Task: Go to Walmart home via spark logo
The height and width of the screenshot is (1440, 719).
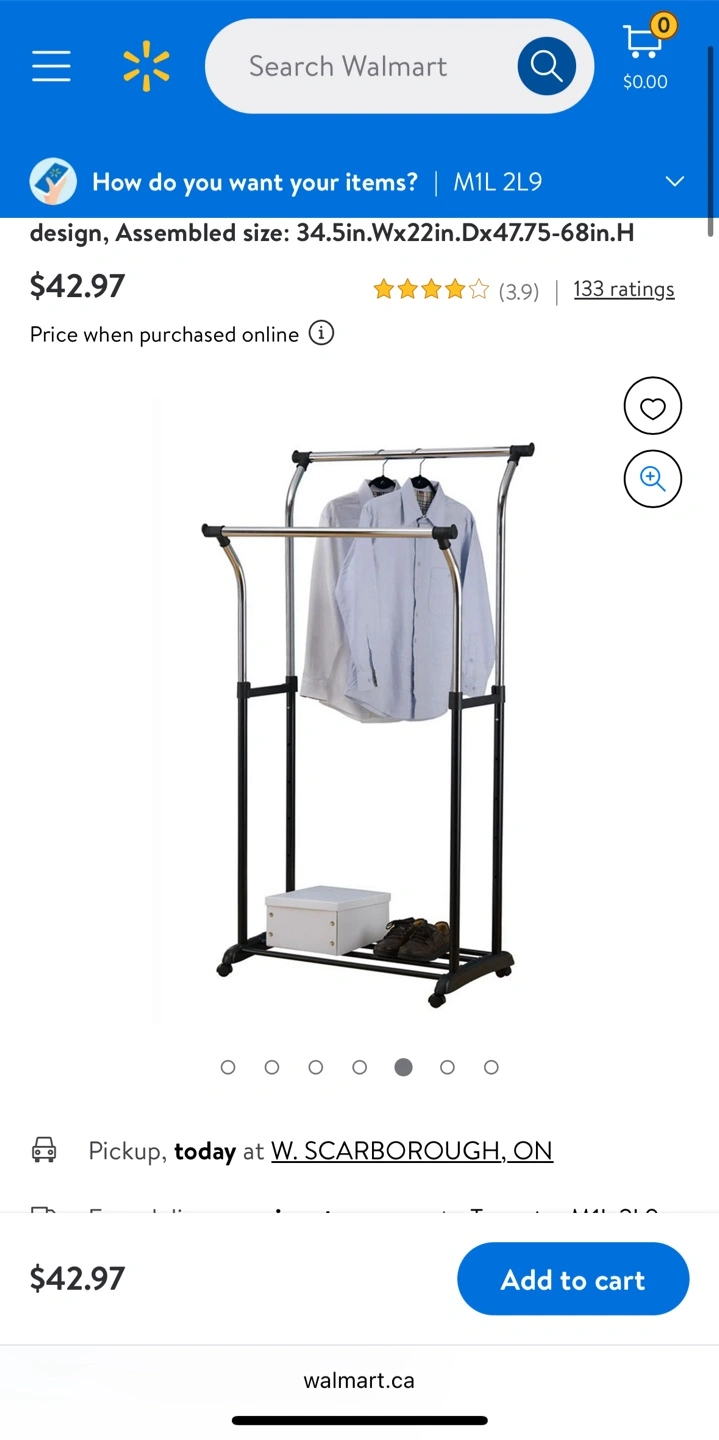Action: 146,67
